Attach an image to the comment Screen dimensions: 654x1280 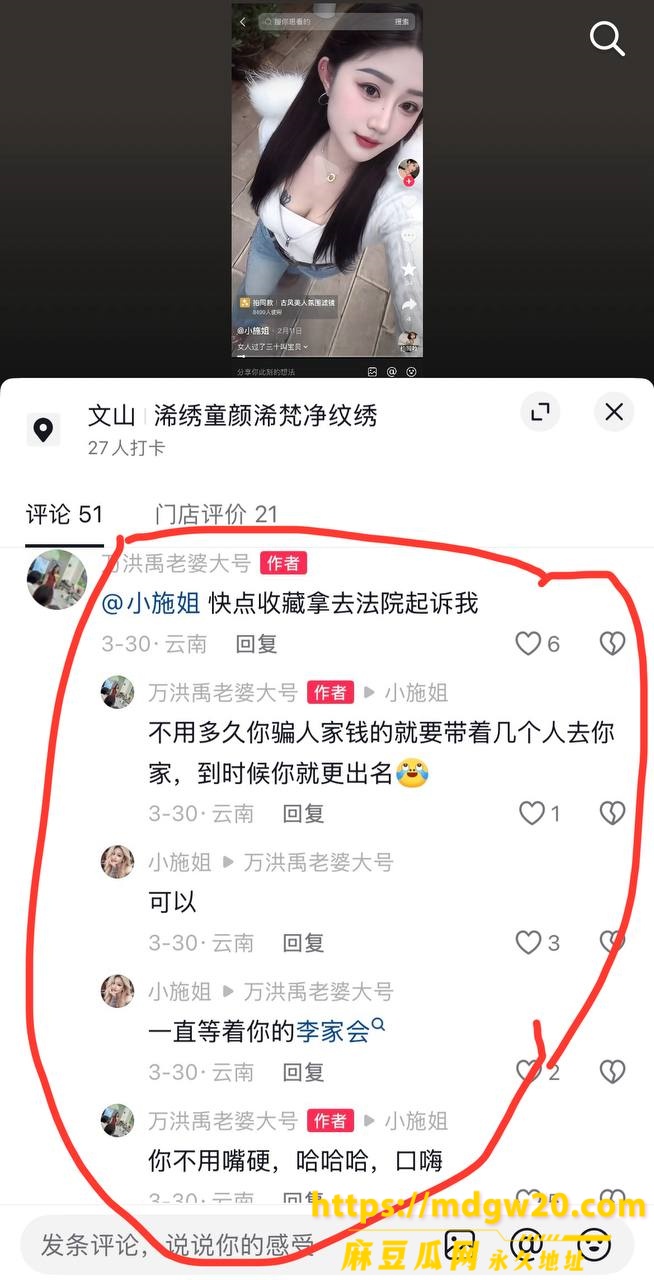[460, 1245]
